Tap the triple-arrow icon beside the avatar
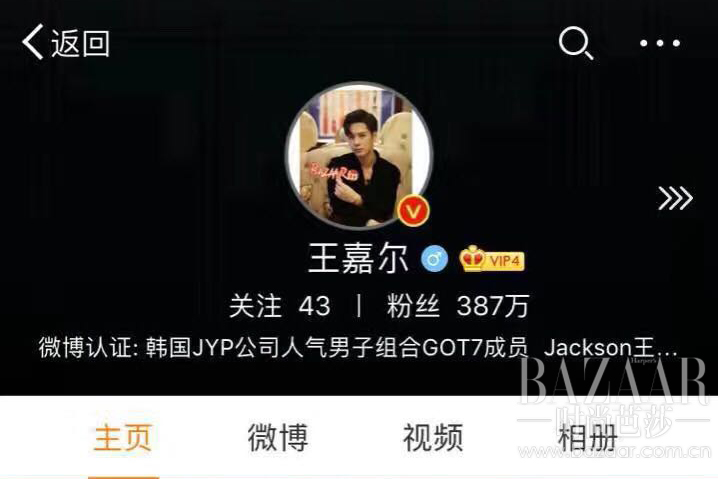This screenshot has width=718, height=479. coord(675,199)
